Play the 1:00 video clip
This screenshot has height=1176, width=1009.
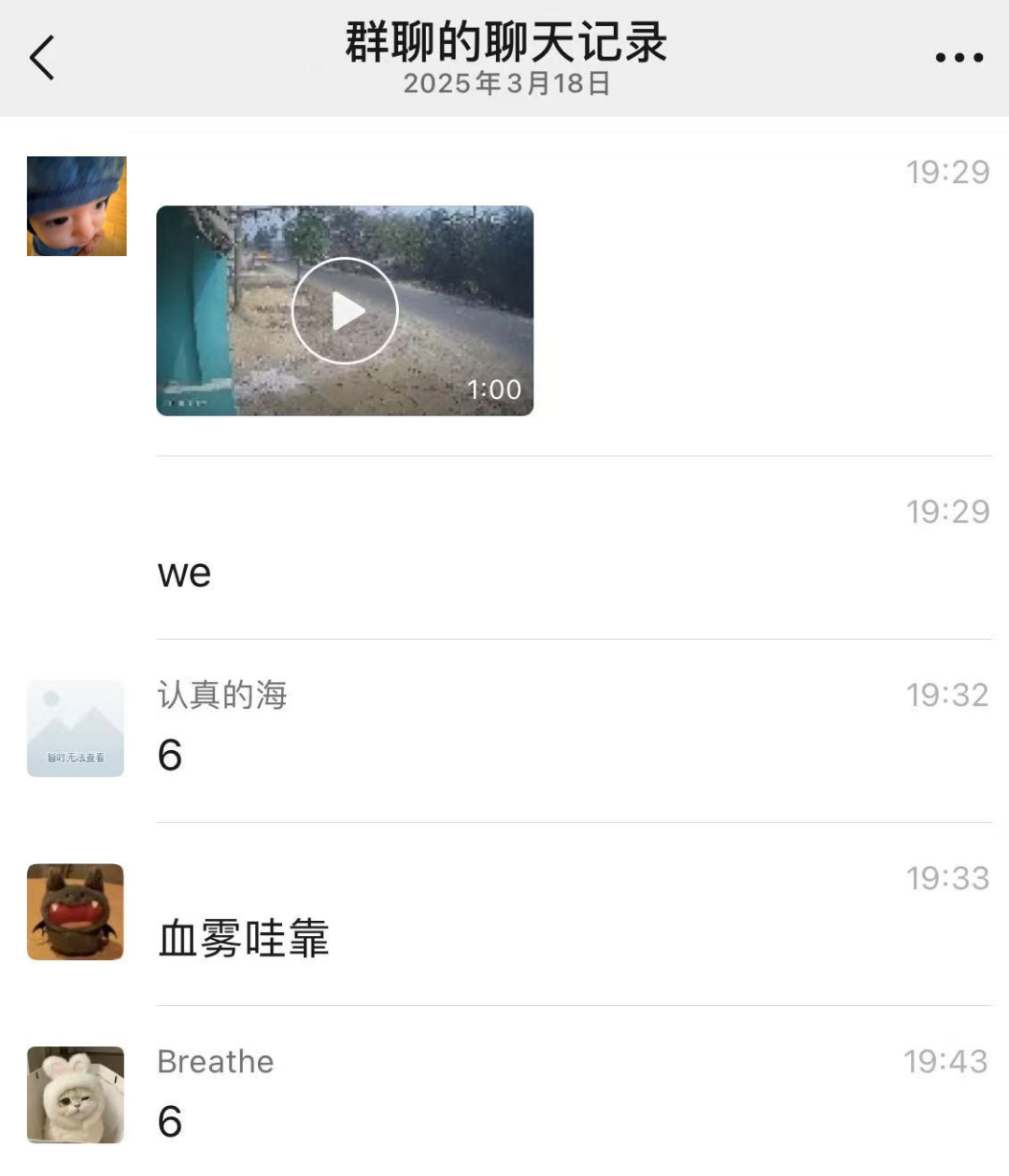[x=345, y=311]
